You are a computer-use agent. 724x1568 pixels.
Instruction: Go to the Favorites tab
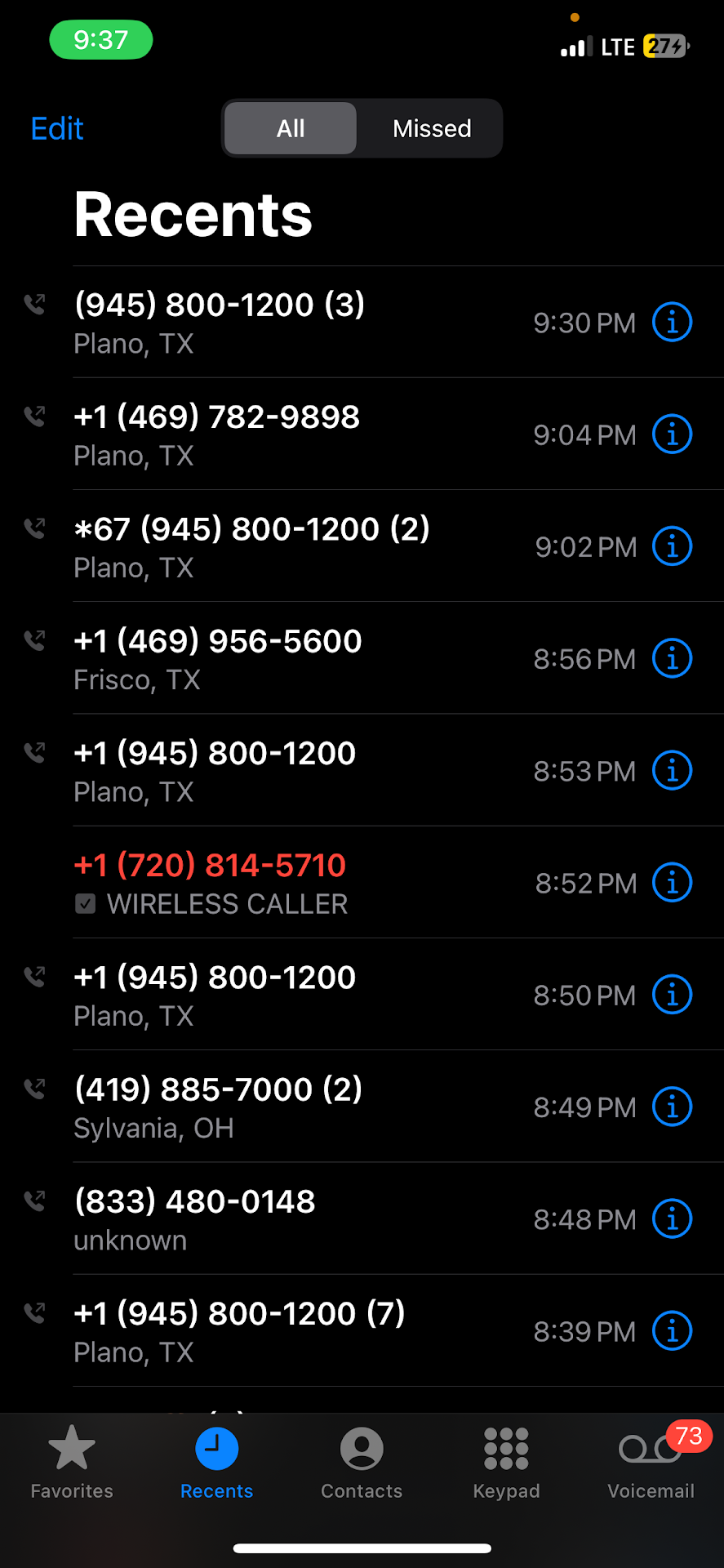pos(72,1462)
